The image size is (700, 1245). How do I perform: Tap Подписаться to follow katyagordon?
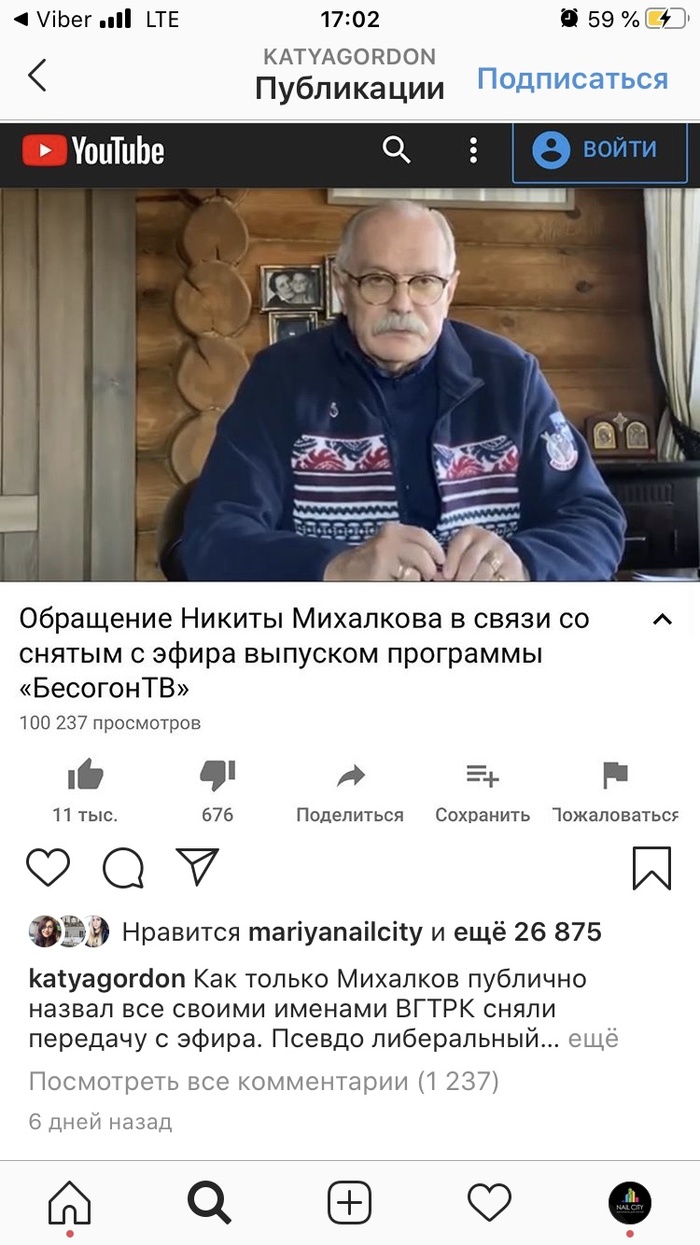(572, 79)
